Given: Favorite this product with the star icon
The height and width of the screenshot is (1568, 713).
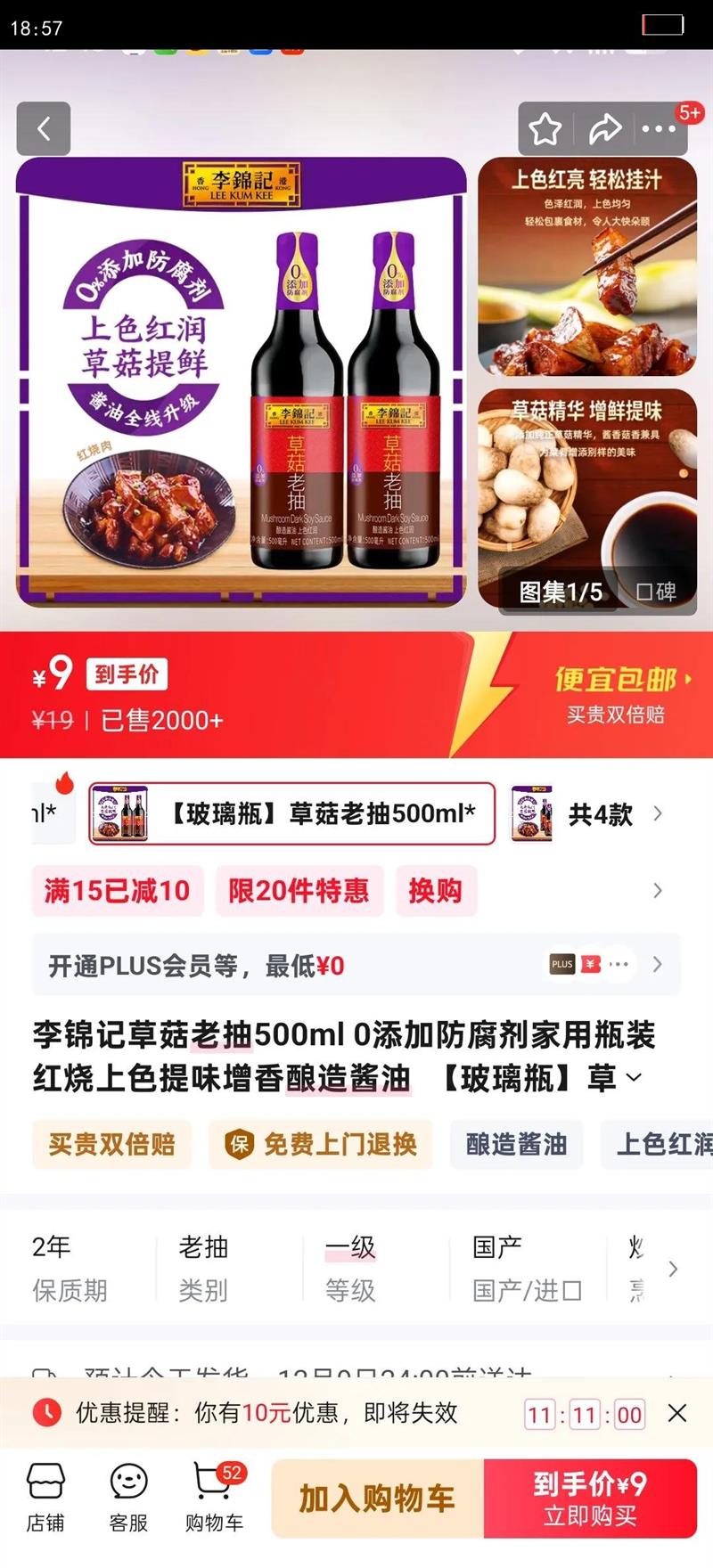Looking at the screenshot, I should click(545, 129).
